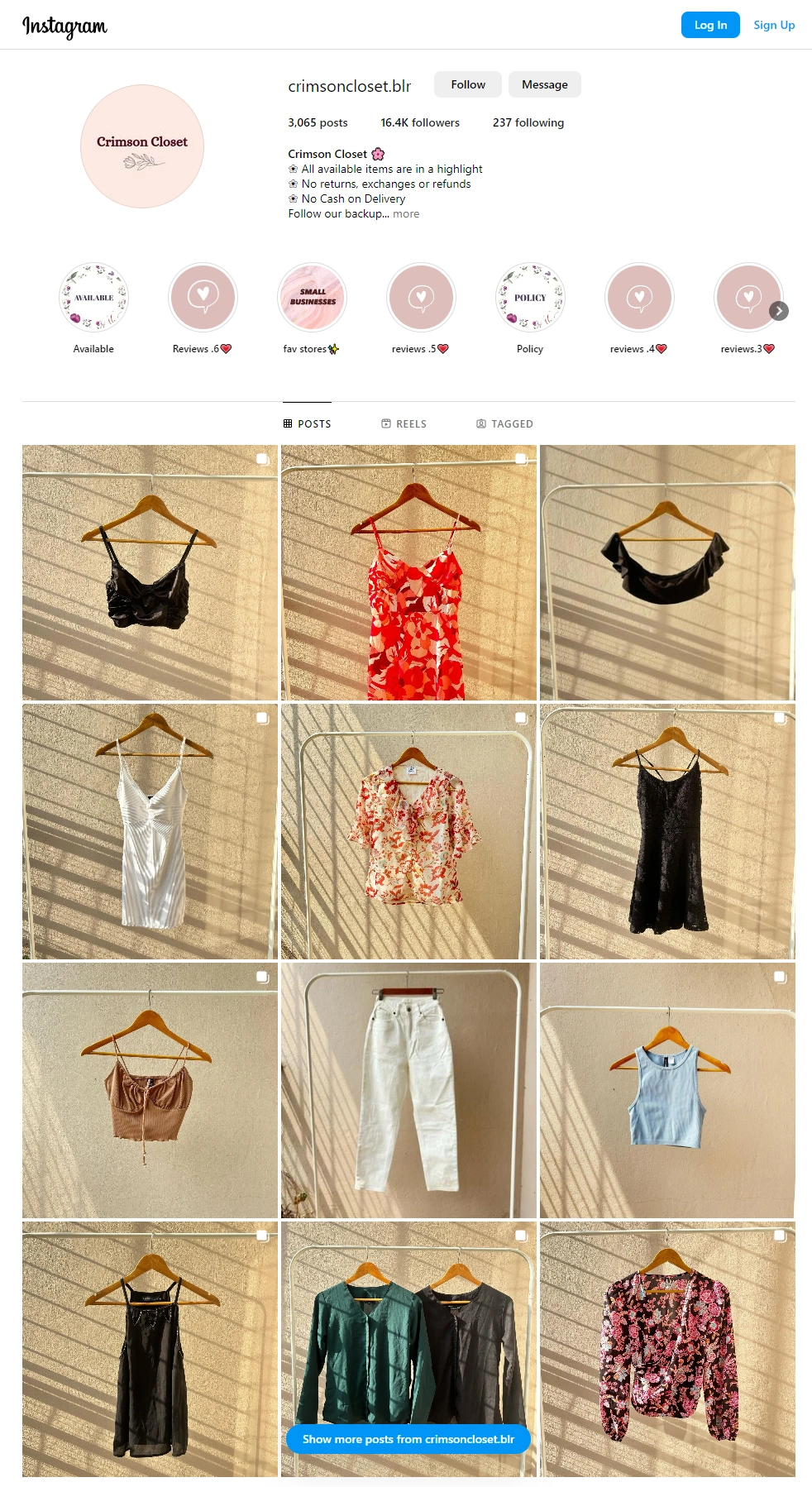The width and height of the screenshot is (812, 1487).
Task: Show more posts from crimsoncloset.blr
Action: tap(408, 1439)
